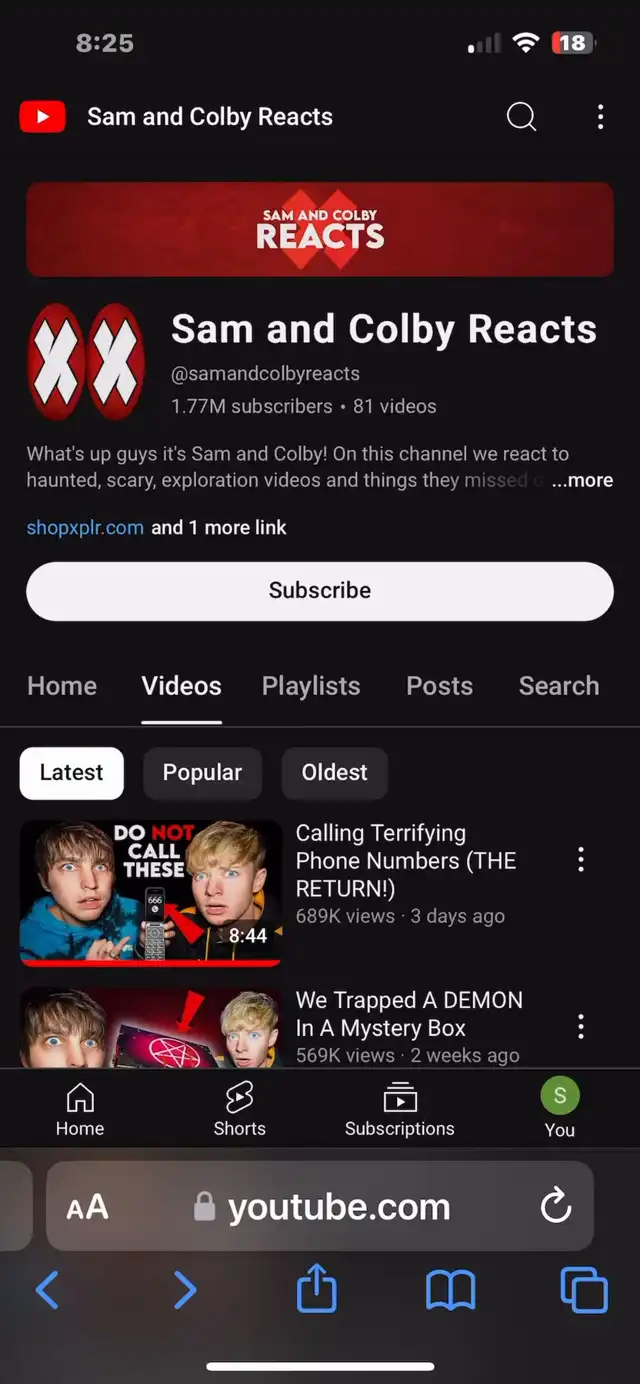This screenshot has width=640, height=1384.
Task: Sort videos by Oldest
Action: pyautogui.click(x=334, y=773)
